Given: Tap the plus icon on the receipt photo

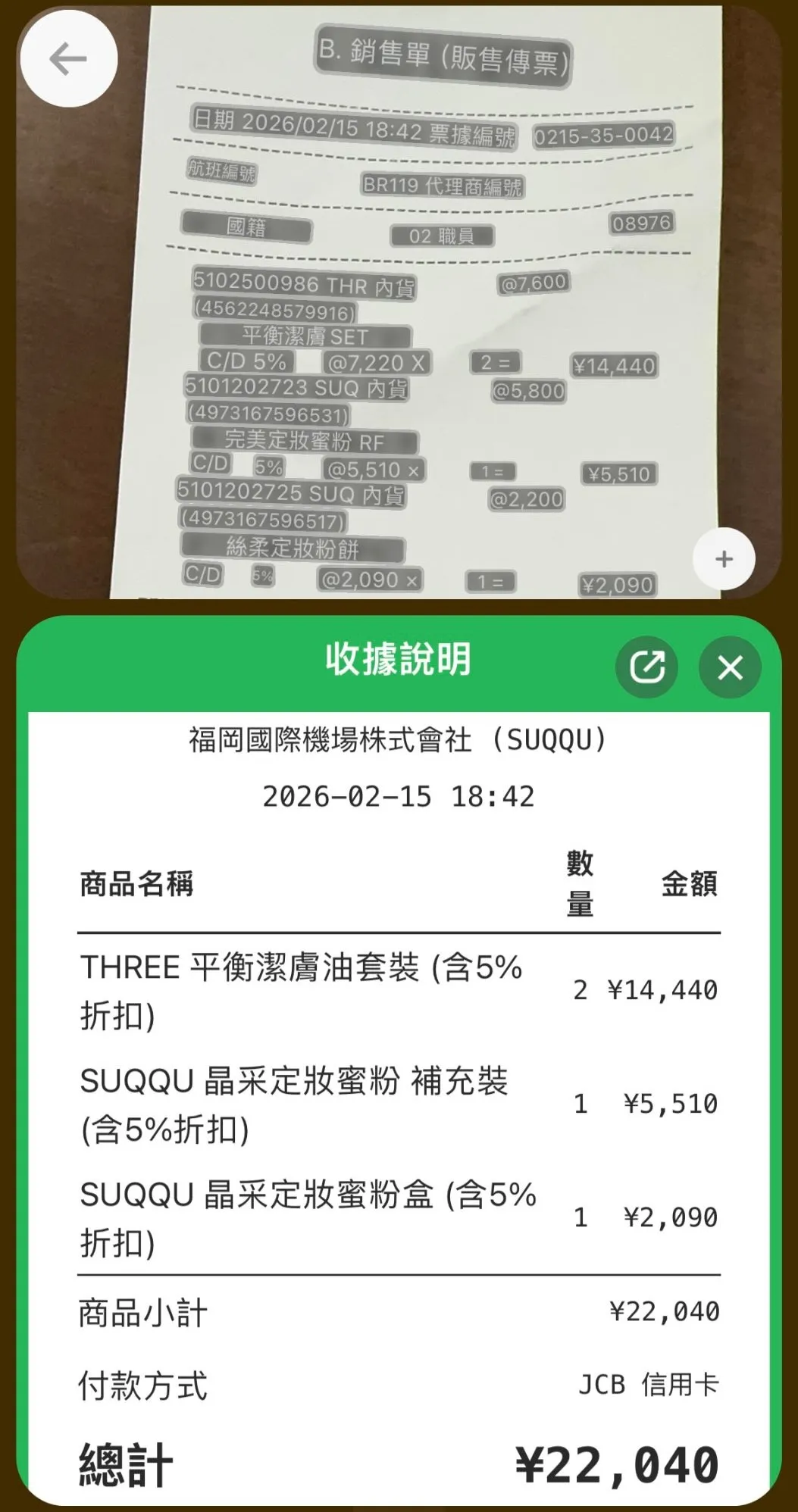Looking at the screenshot, I should tap(724, 558).
